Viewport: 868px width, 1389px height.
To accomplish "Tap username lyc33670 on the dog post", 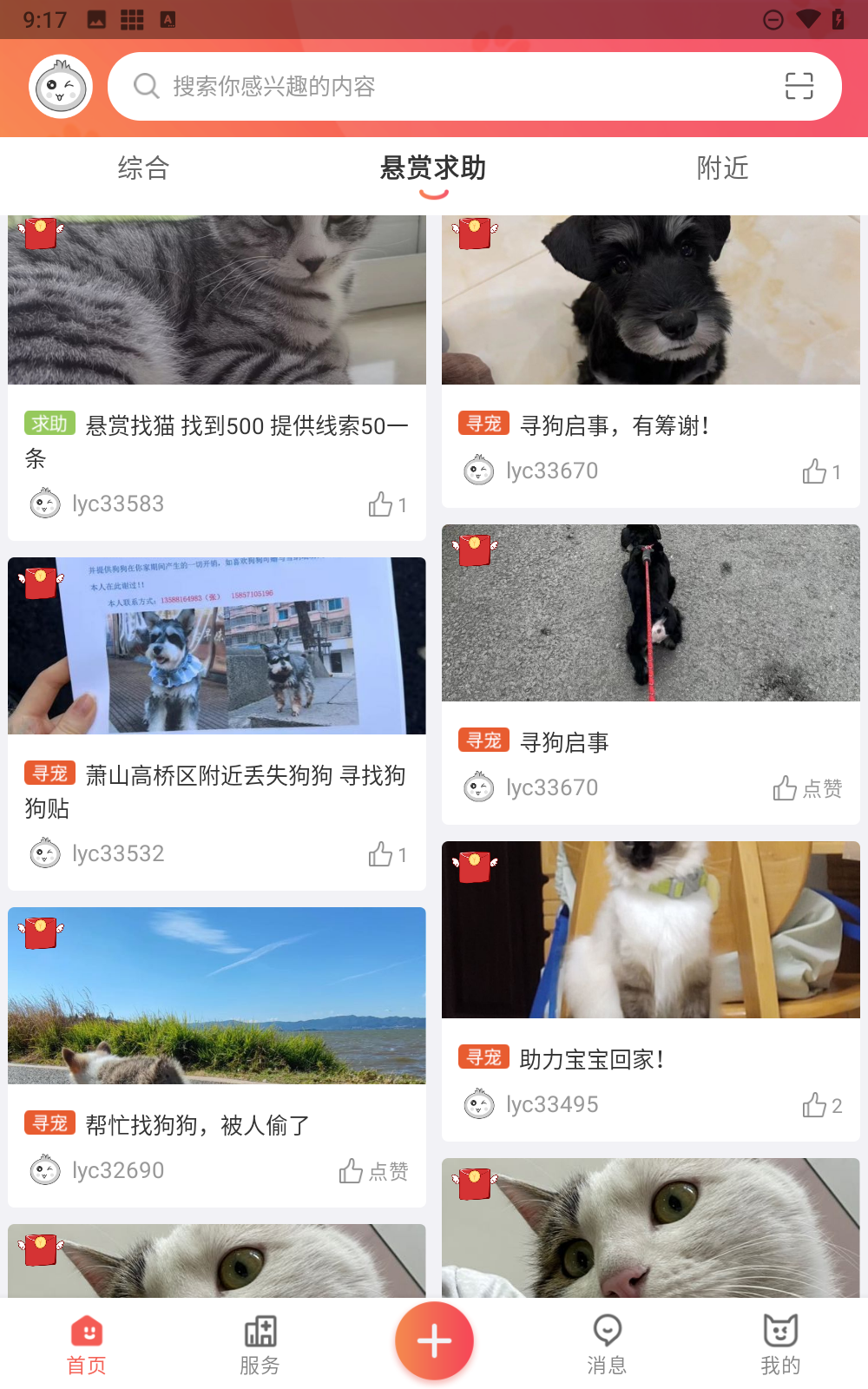I will [551, 471].
